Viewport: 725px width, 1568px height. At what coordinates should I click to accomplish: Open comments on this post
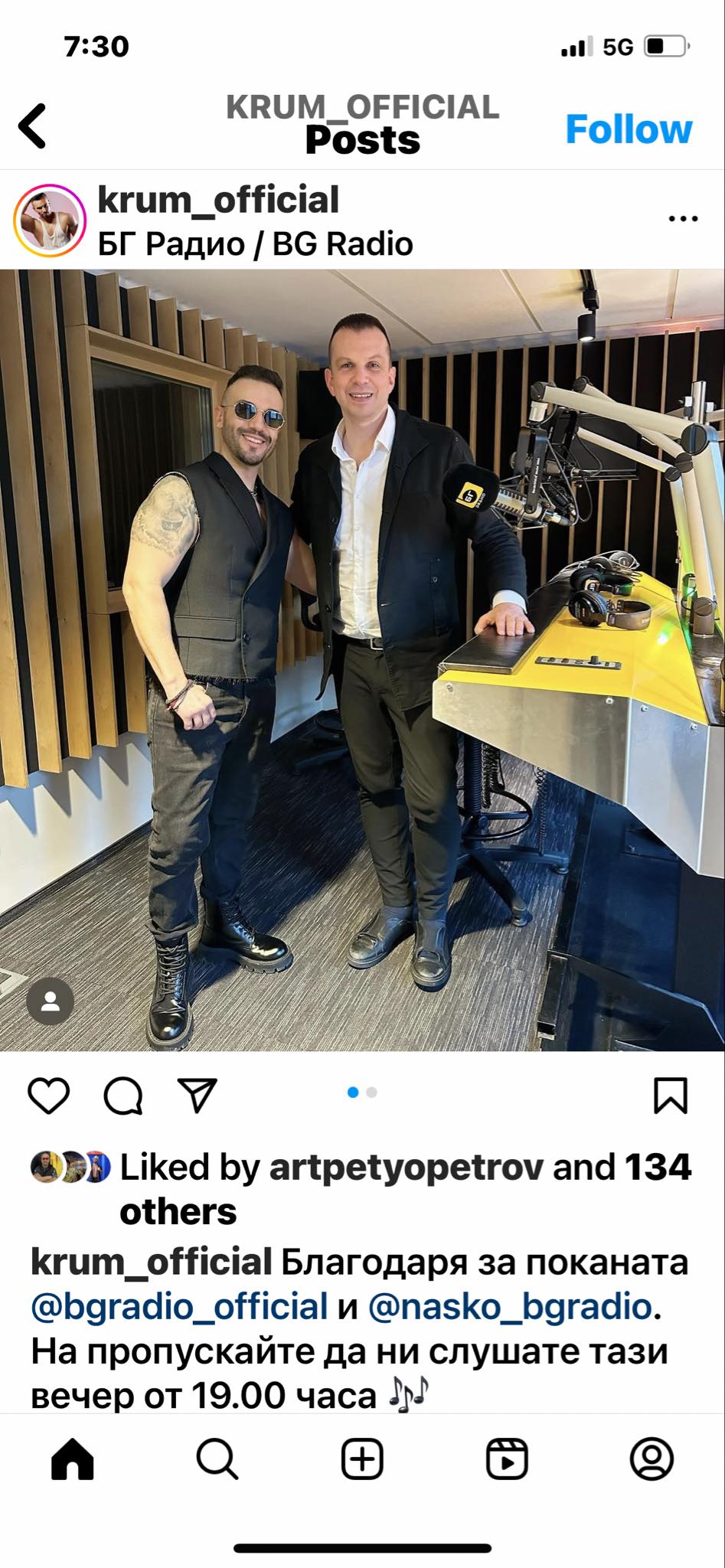click(123, 1096)
